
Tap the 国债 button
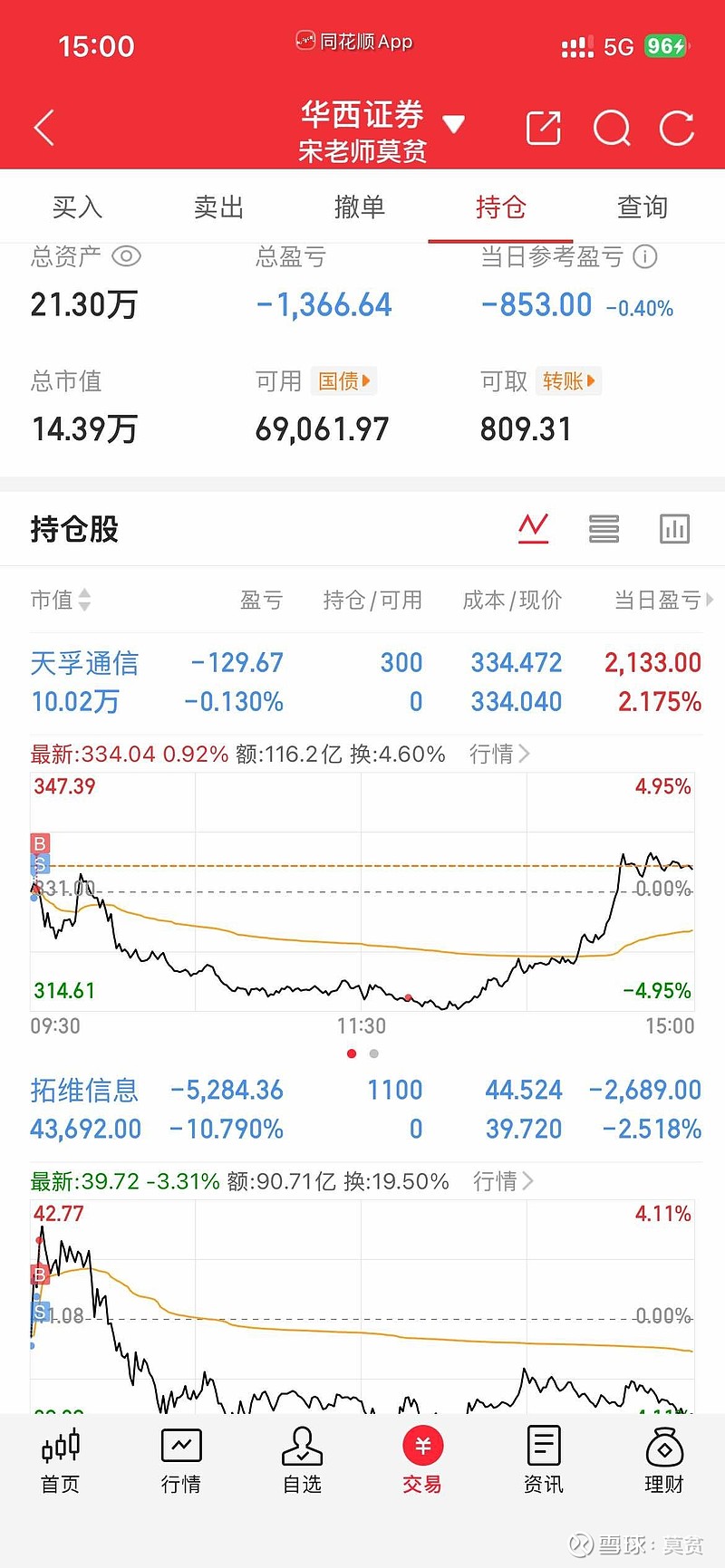coord(343,381)
